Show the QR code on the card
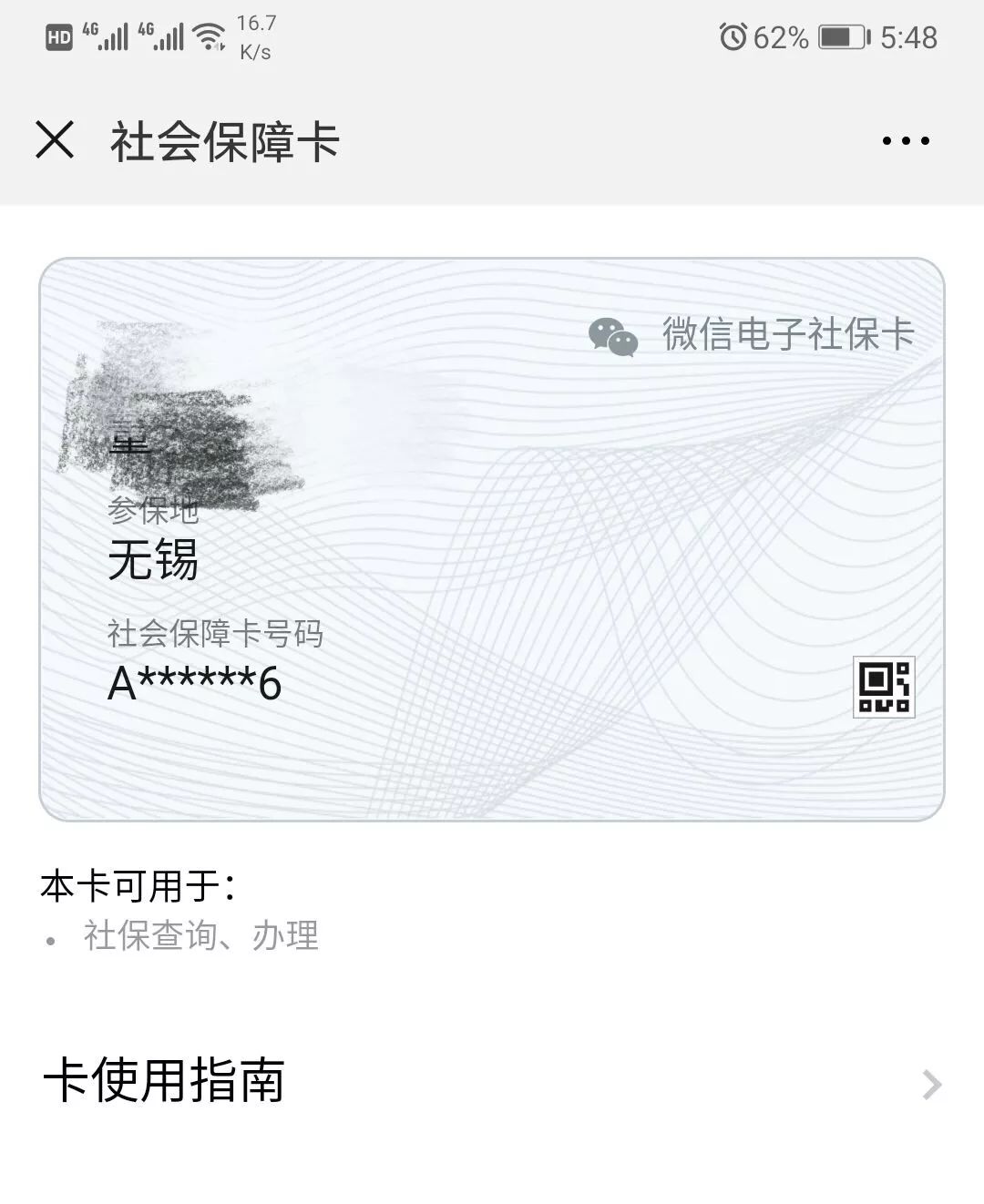The image size is (984, 1204). [x=883, y=687]
